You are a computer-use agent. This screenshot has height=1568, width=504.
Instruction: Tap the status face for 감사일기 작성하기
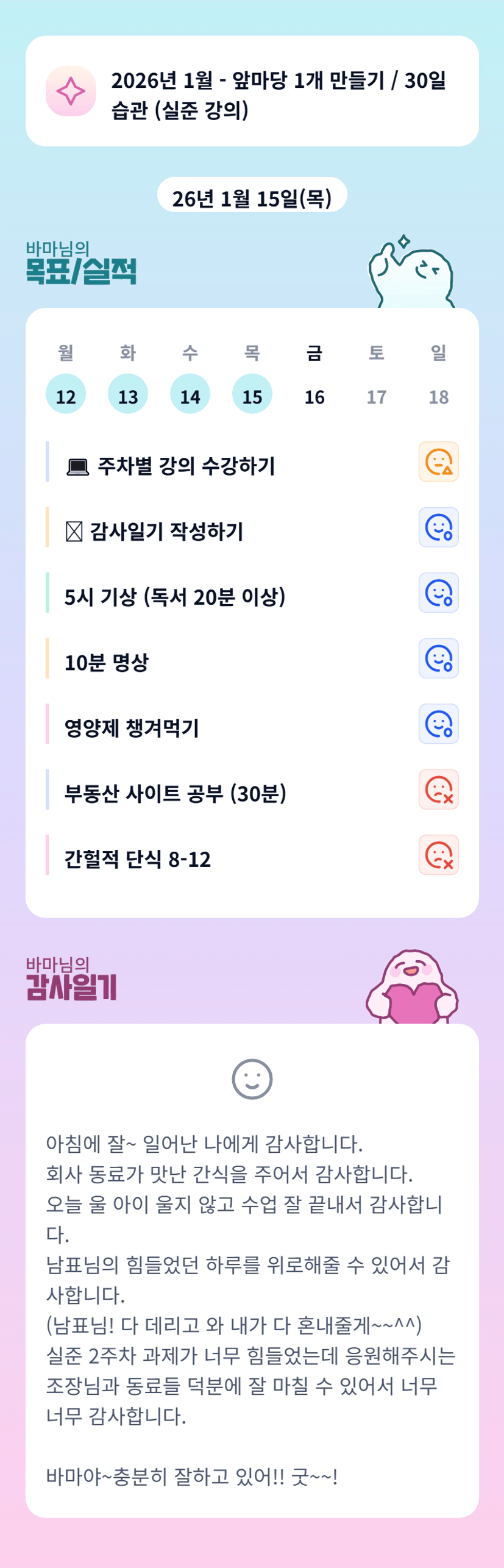(439, 527)
